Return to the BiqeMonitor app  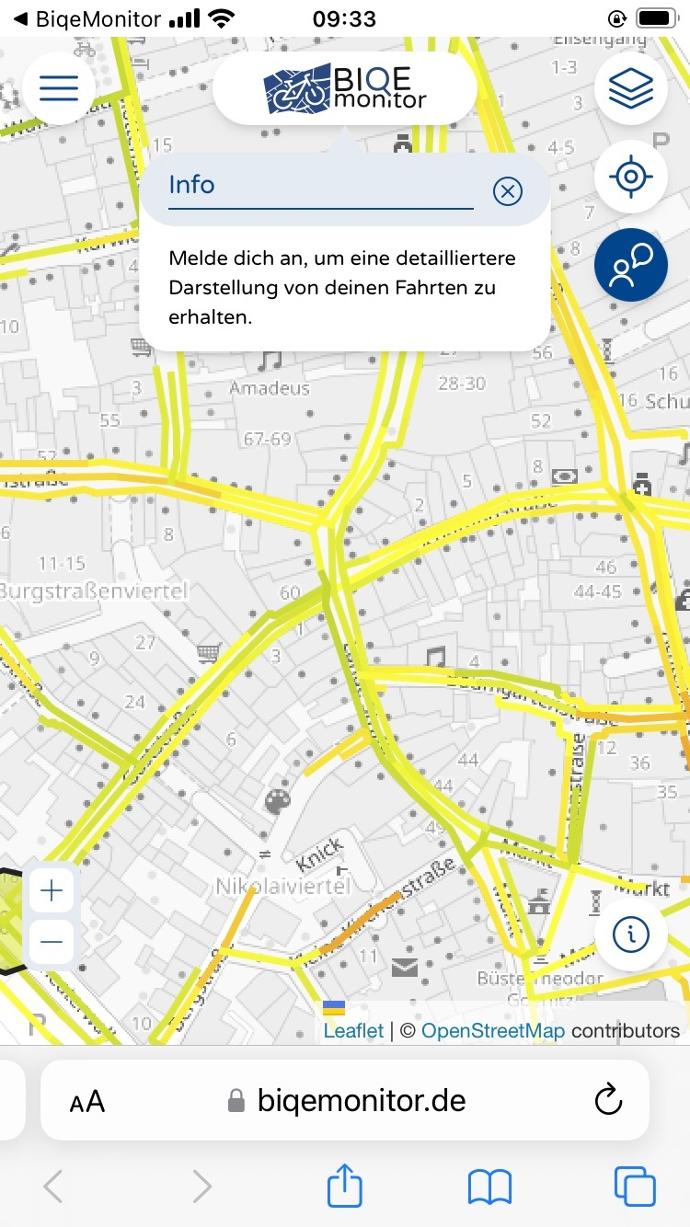(85, 19)
